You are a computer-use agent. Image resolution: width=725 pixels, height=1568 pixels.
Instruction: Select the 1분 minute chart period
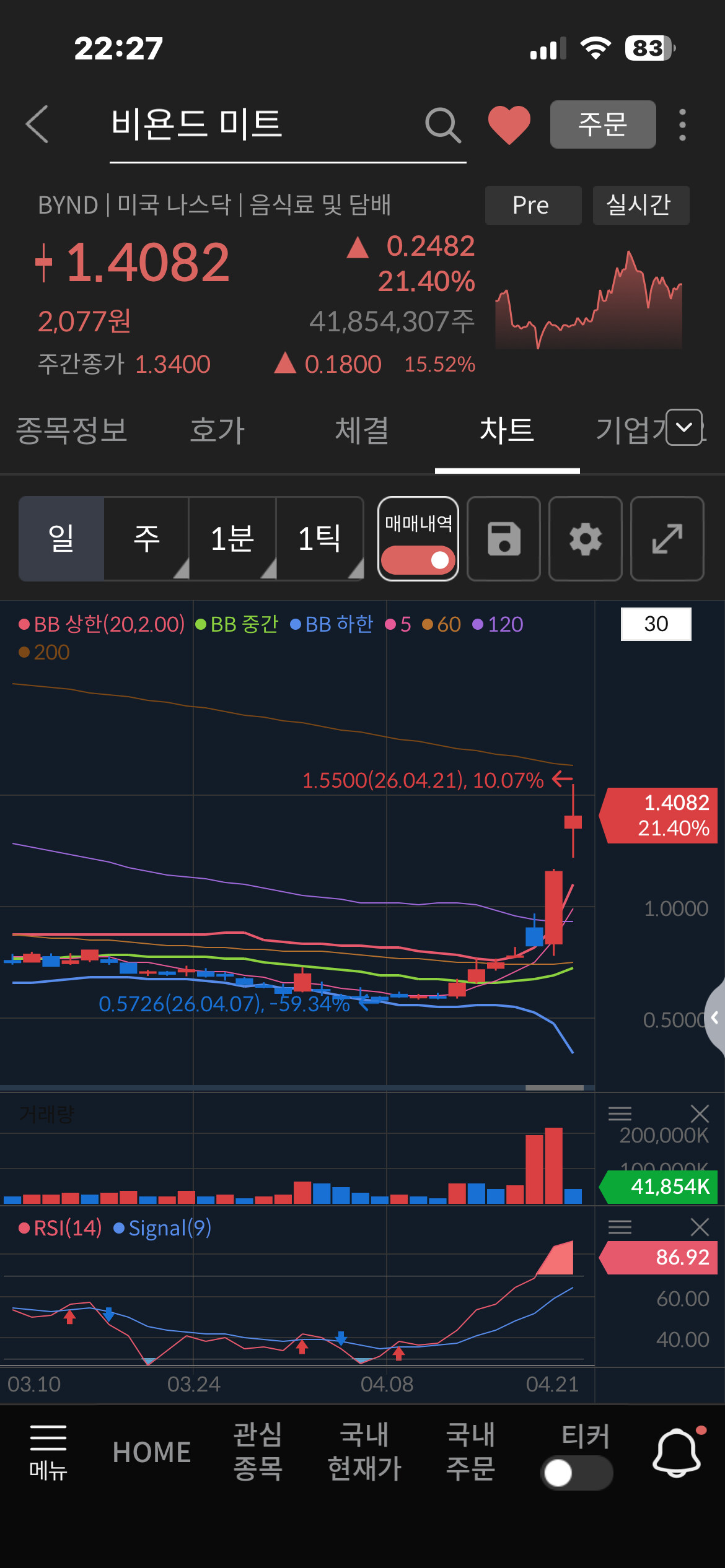coord(233,538)
